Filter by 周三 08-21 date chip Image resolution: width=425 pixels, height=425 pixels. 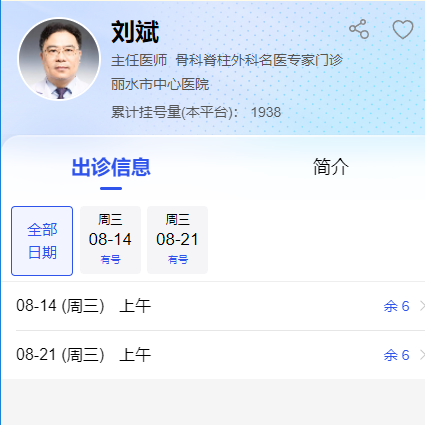tap(177, 240)
